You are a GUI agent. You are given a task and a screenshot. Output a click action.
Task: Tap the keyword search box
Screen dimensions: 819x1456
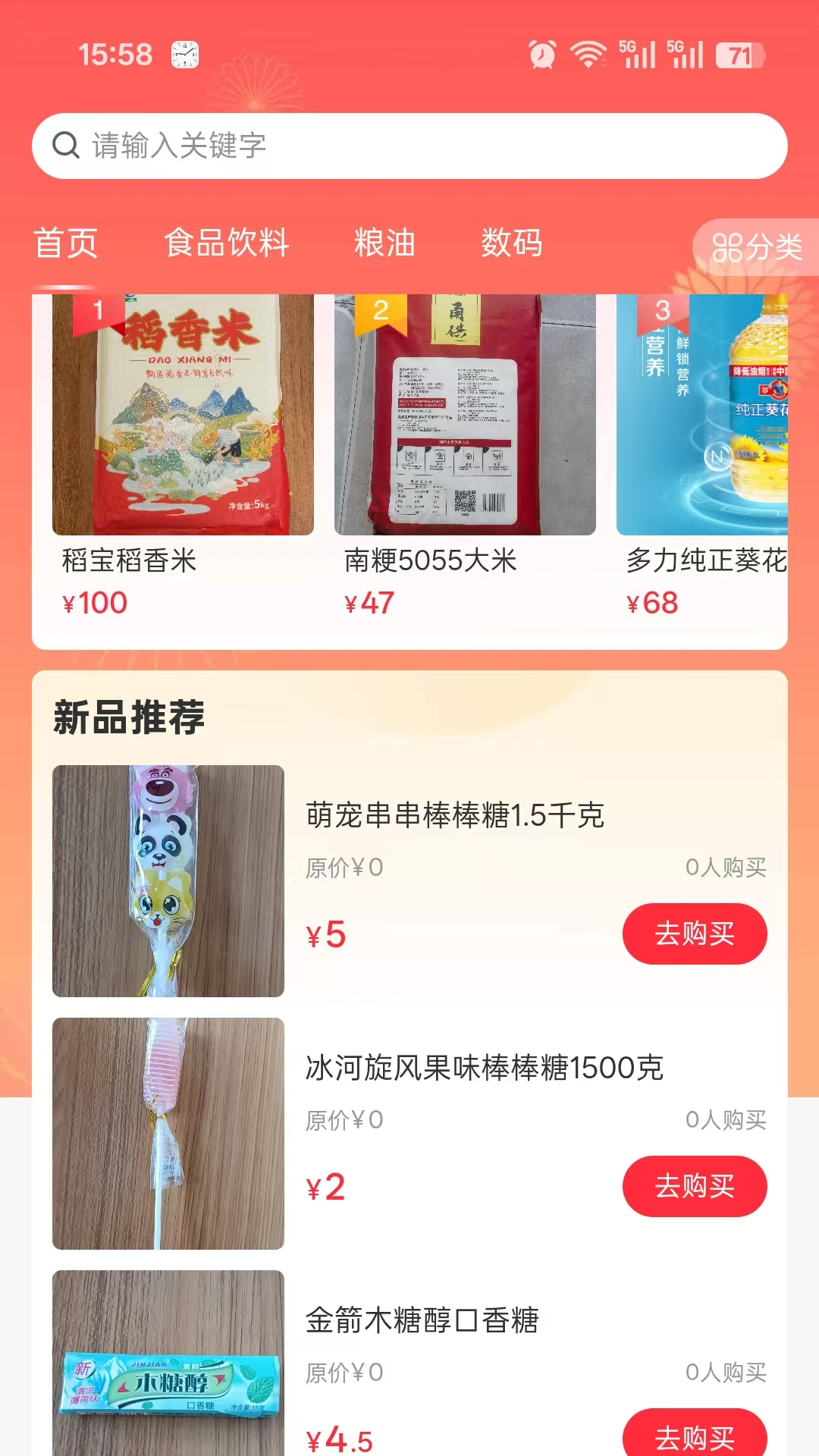click(409, 146)
